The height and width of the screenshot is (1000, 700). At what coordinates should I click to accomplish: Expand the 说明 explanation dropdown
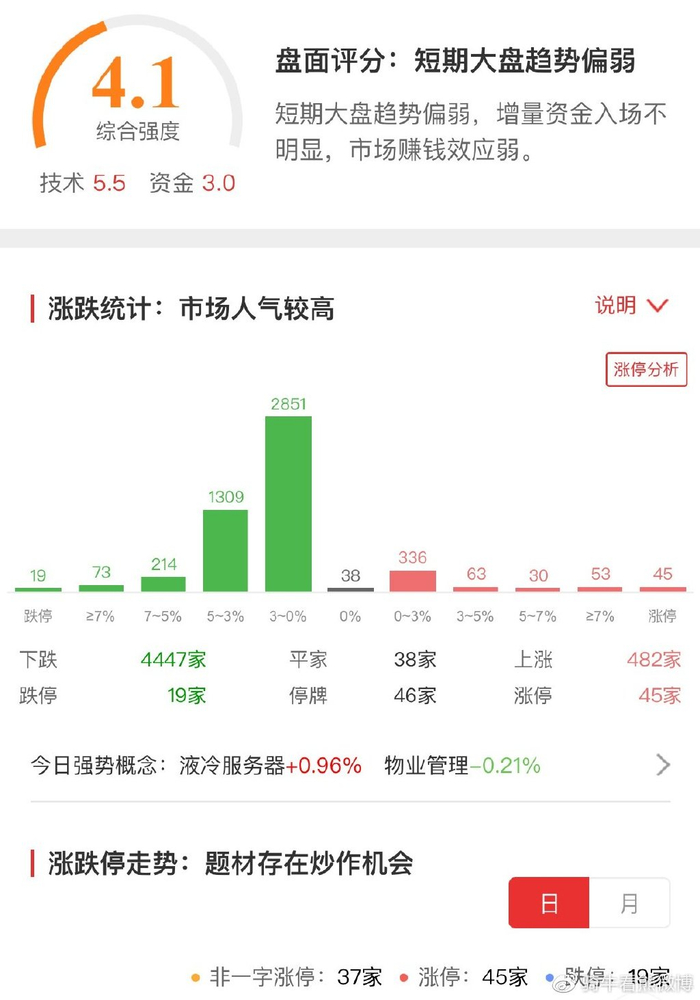click(x=632, y=305)
